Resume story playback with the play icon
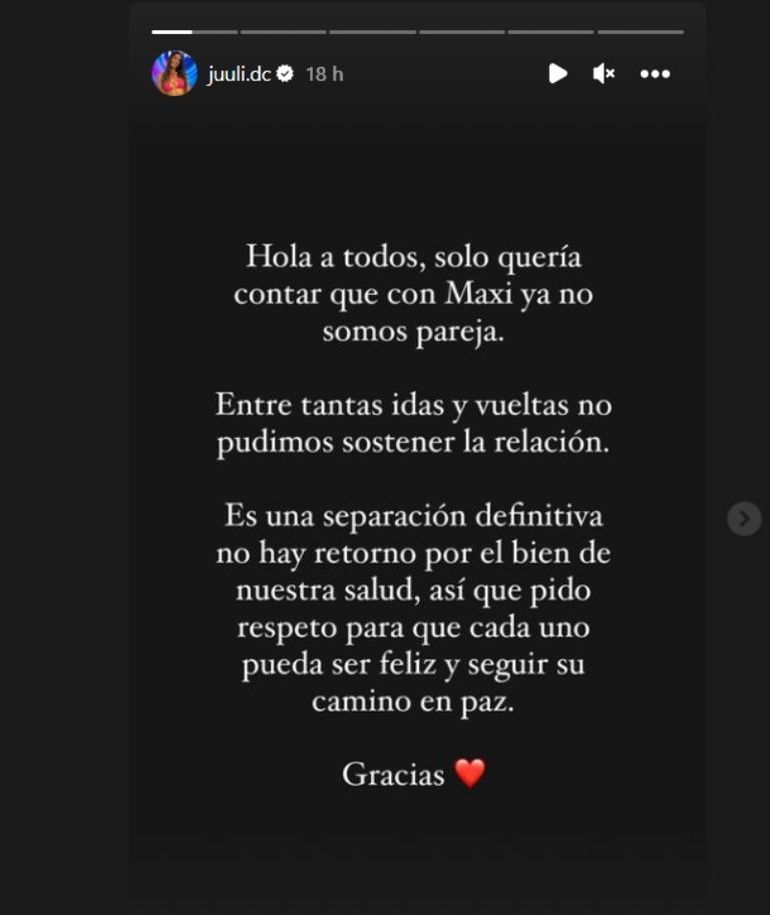Screen dimensions: 770x915 [x=558, y=73]
